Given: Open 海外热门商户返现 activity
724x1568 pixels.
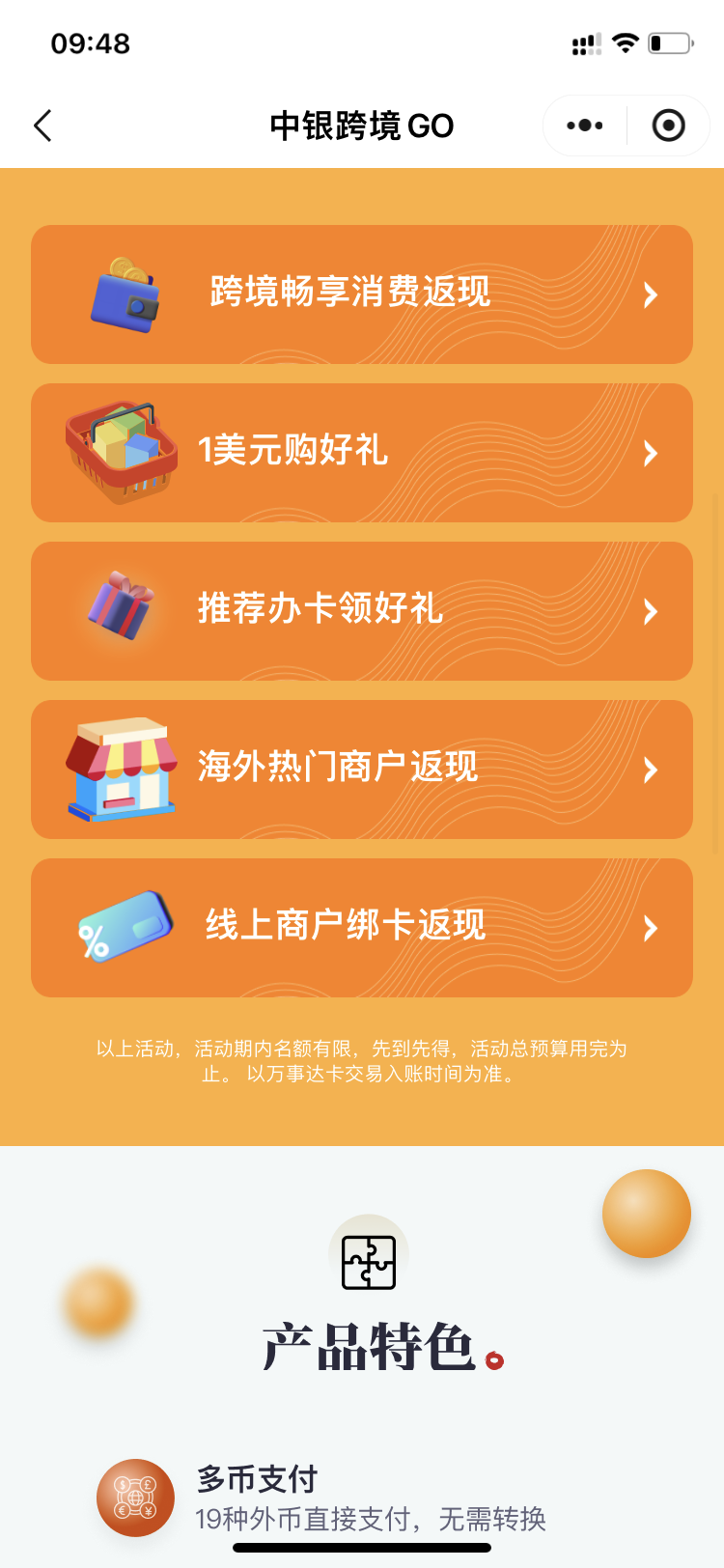Looking at the screenshot, I should (362, 770).
